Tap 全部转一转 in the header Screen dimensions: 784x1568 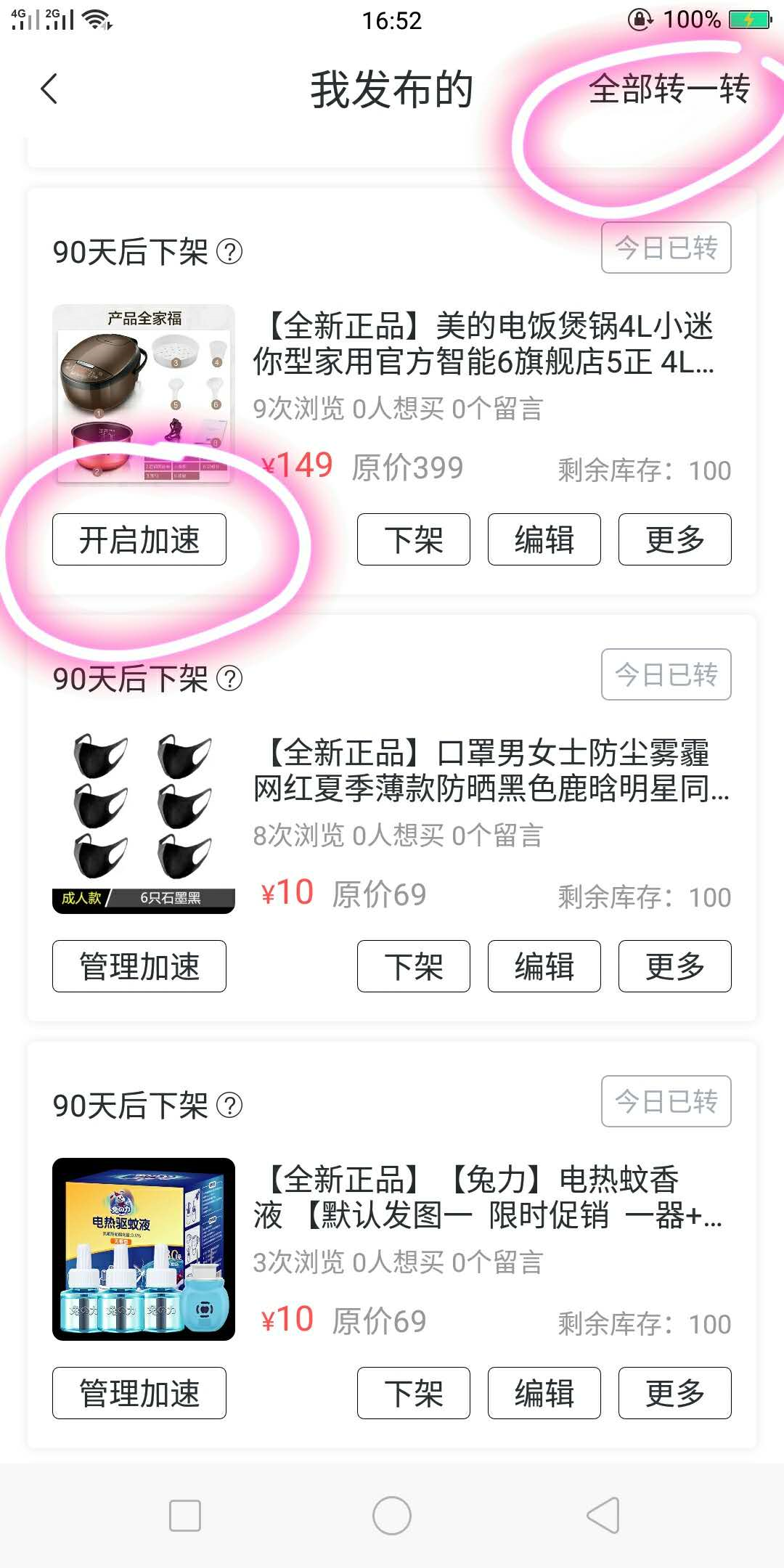click(x=669, y=89)
